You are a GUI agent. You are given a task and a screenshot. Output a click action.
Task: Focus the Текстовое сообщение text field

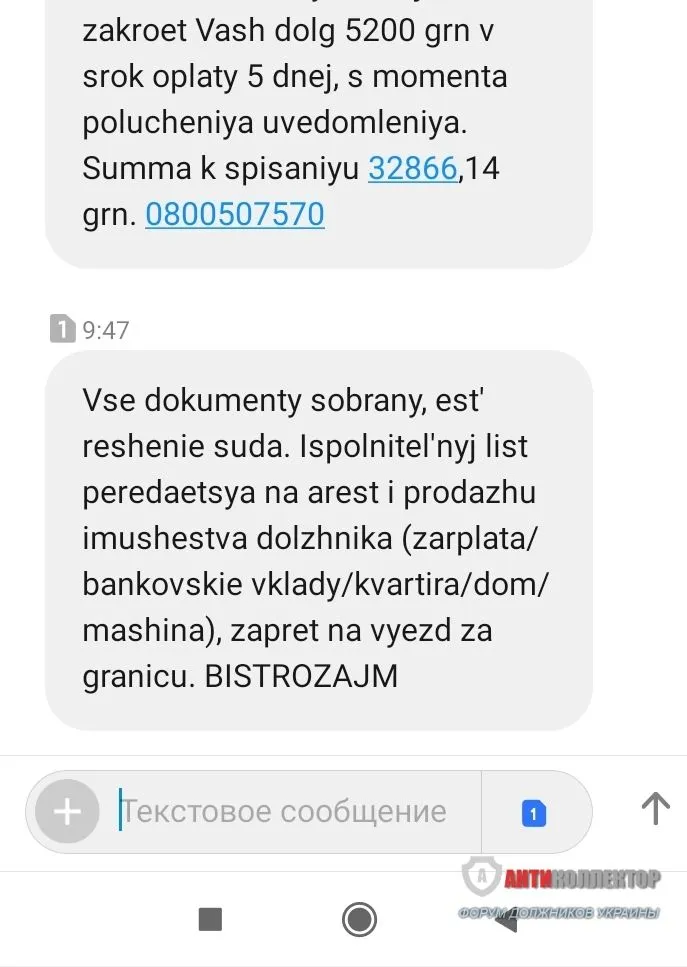(x=290, y=811)
